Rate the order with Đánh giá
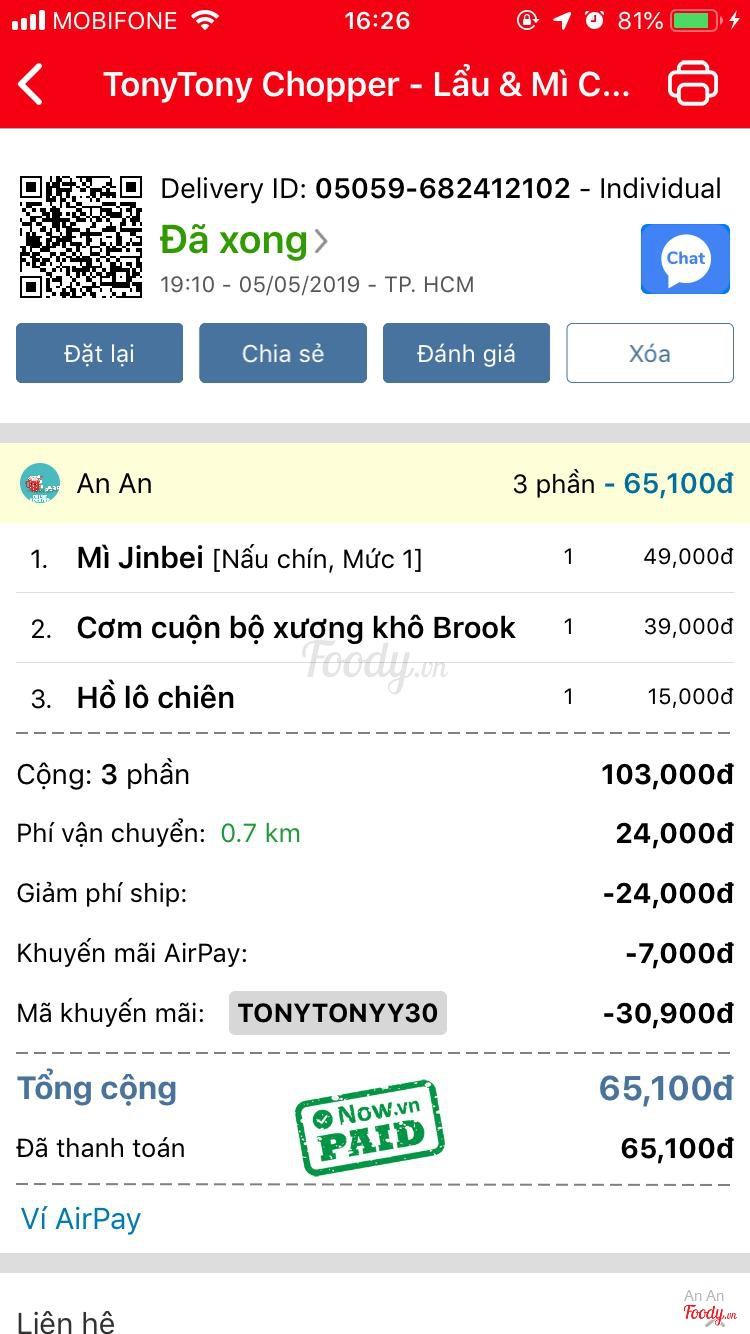Viewport: 750px width, 1334px height. [466, 353]
